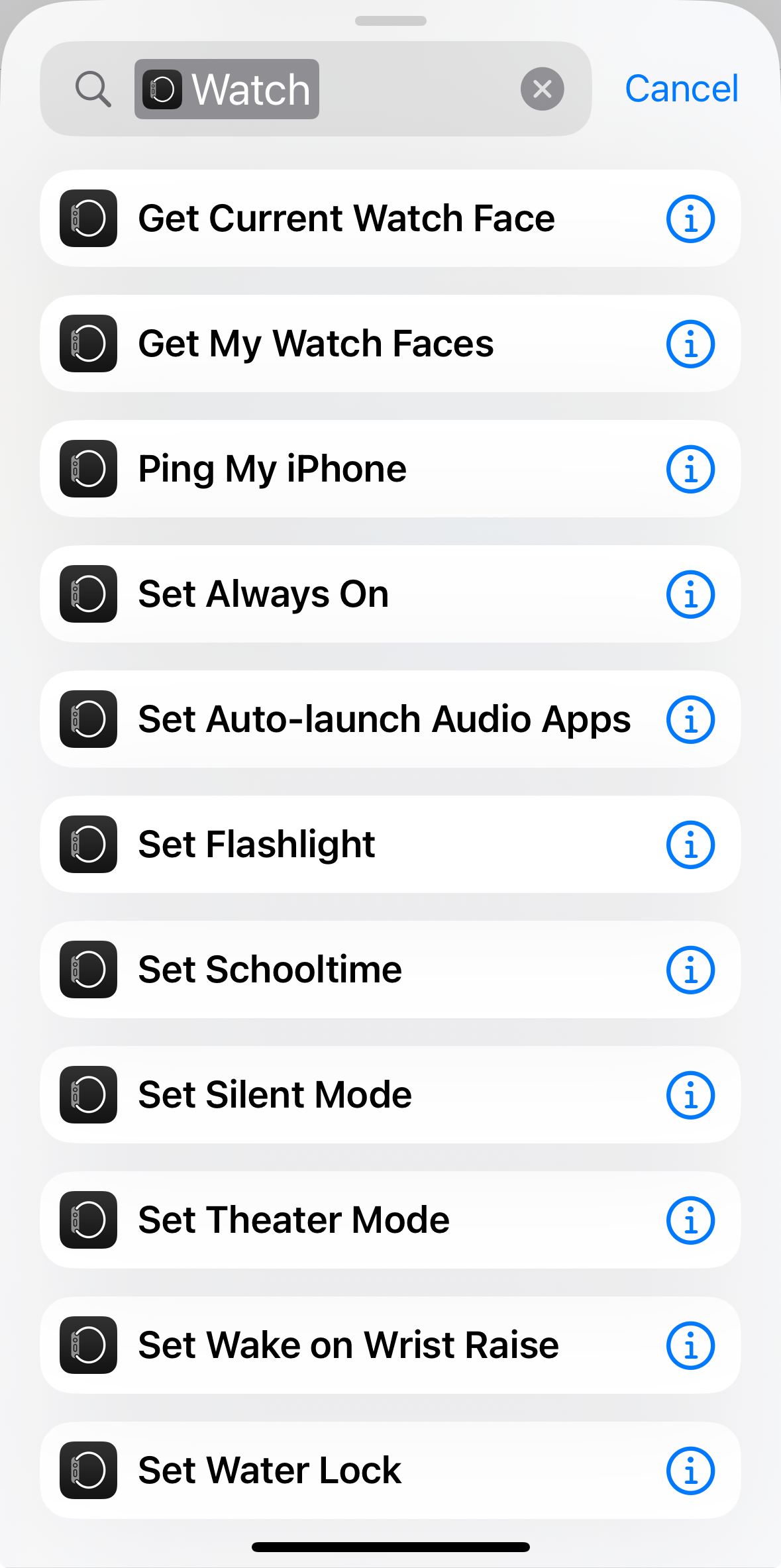This screenshot has height=1568, width=781.
Task: Select Set Wake on Wrist Raise
Action: click(348, 1345)
